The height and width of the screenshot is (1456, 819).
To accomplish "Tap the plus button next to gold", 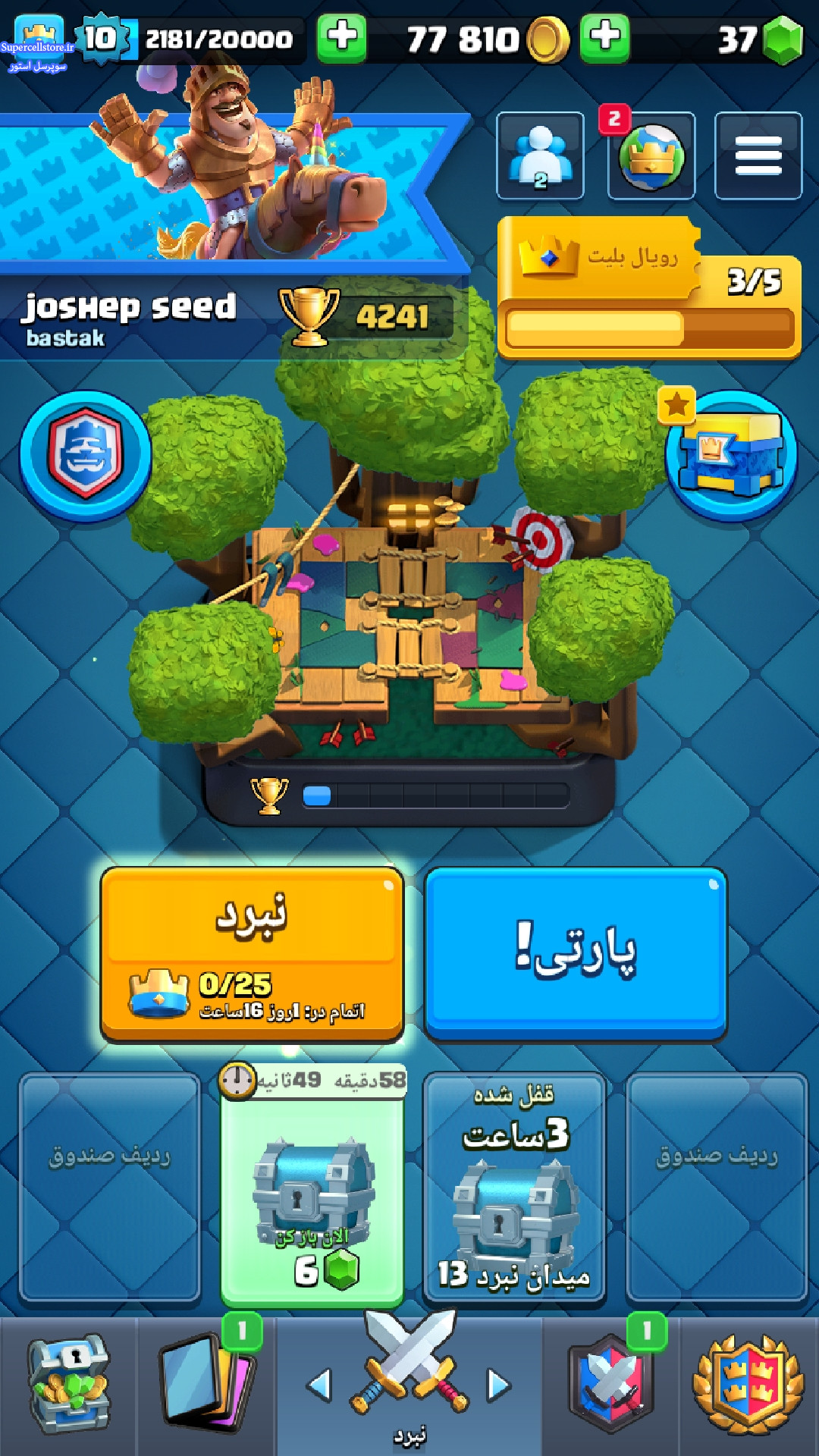I will click(x=605, y=37).
